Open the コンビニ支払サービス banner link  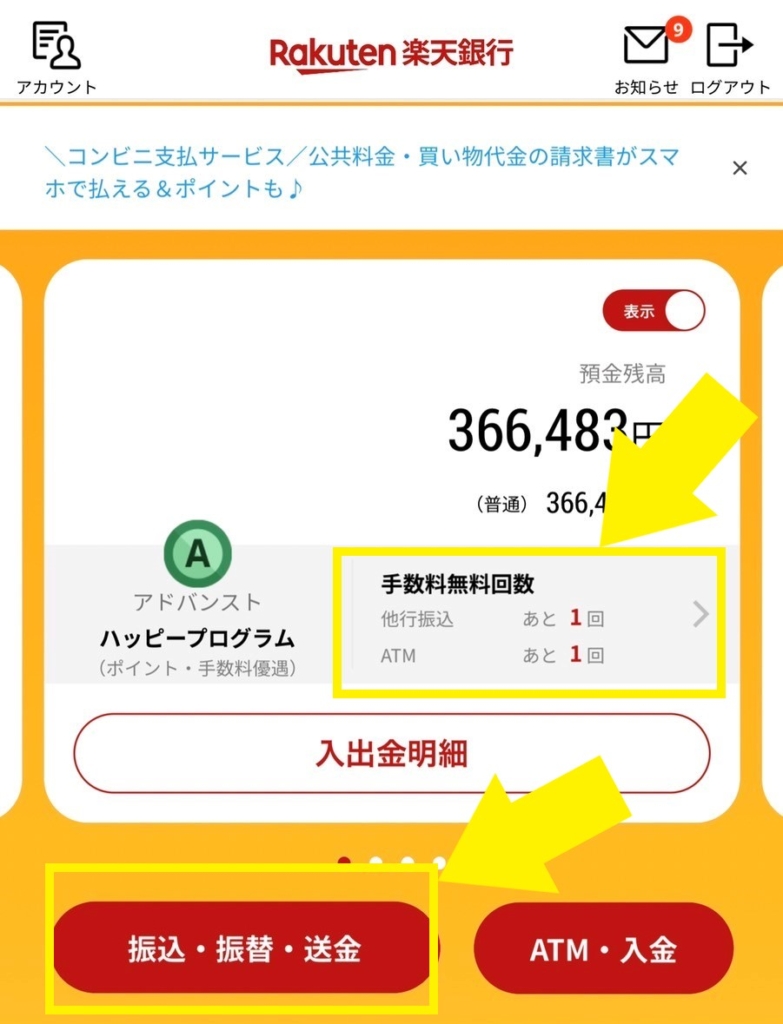tap(362, 172)
